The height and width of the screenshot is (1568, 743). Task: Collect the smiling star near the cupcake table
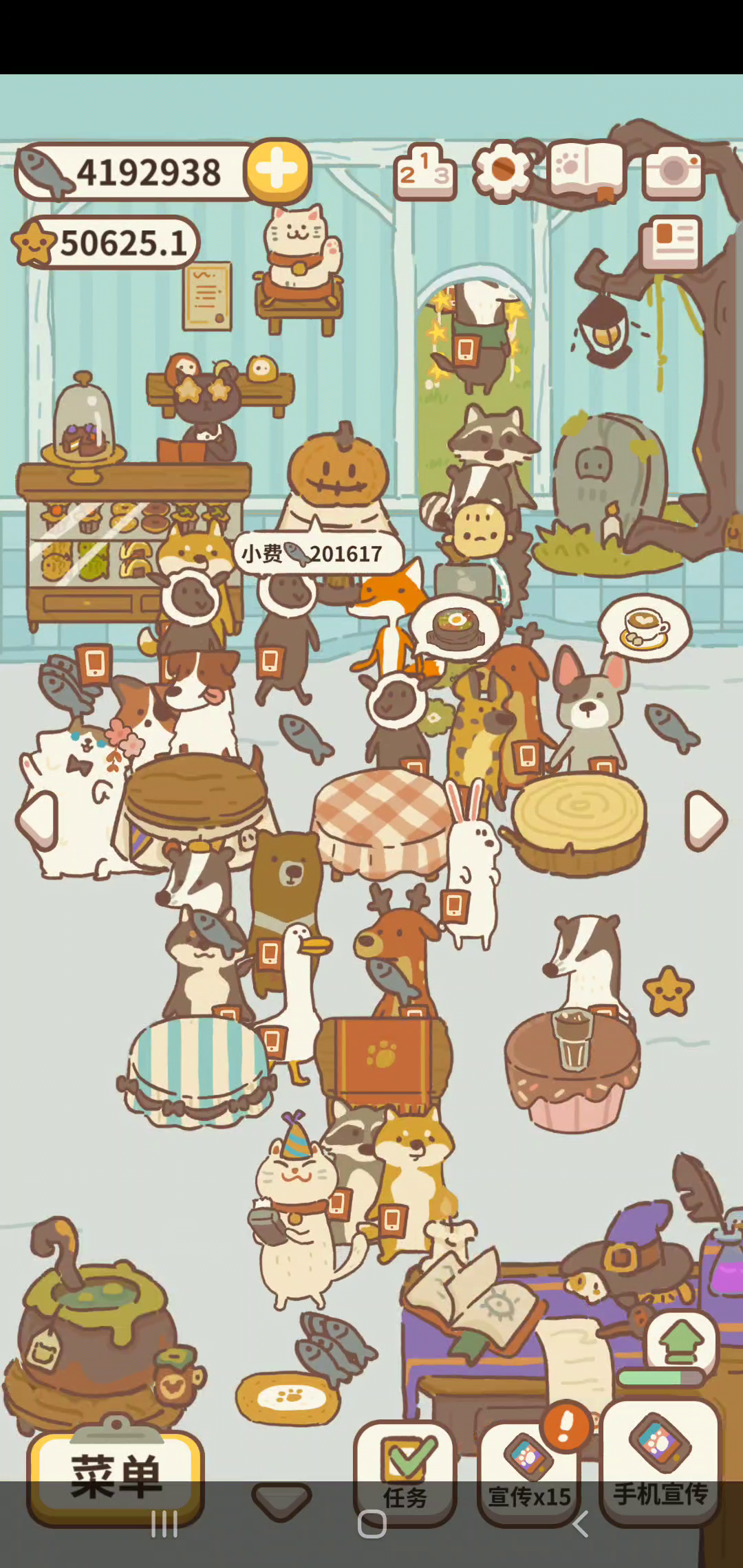tap(668, 992)
